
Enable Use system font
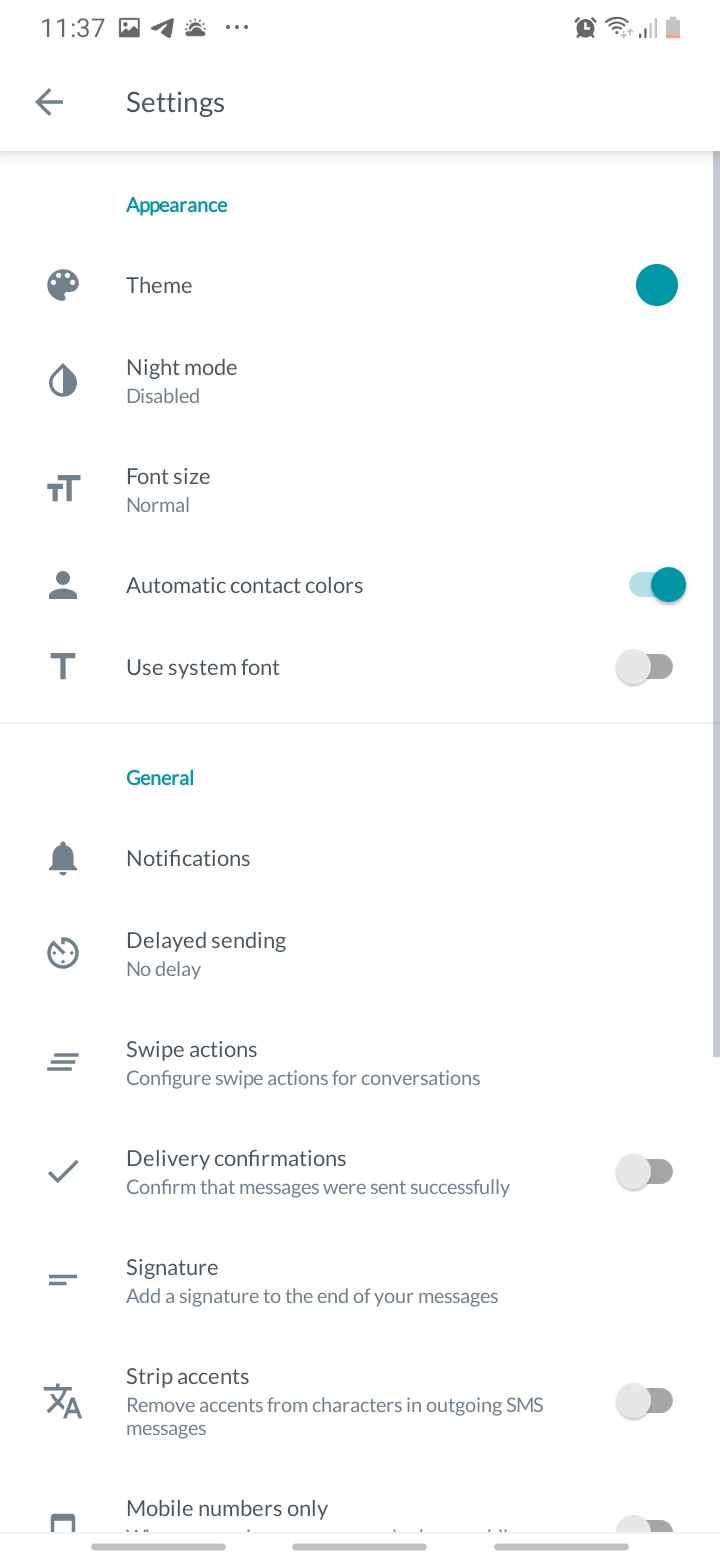pyautogui.click(x=645, y=667)
